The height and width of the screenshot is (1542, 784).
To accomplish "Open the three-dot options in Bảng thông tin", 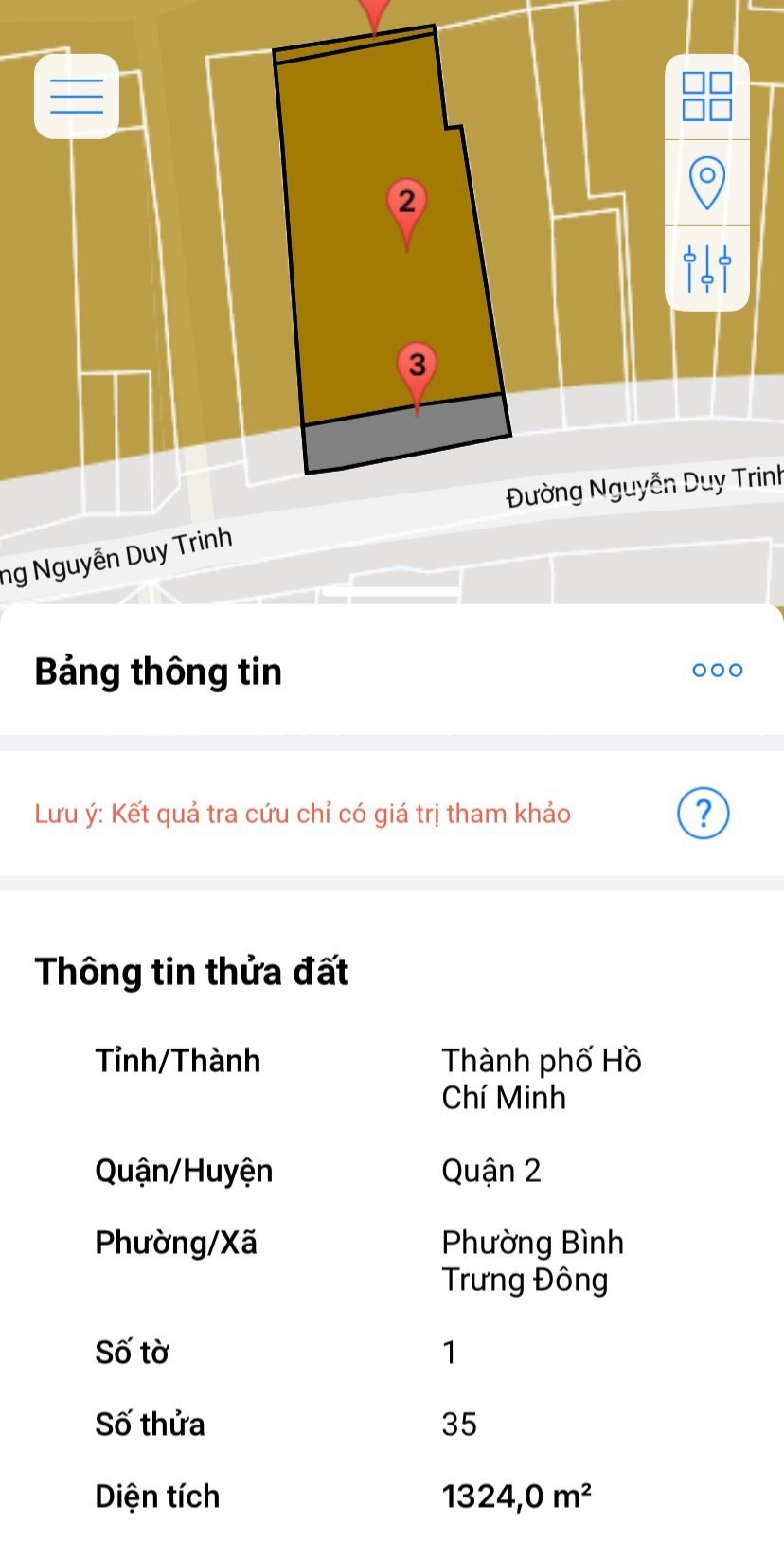I will 717,670.
